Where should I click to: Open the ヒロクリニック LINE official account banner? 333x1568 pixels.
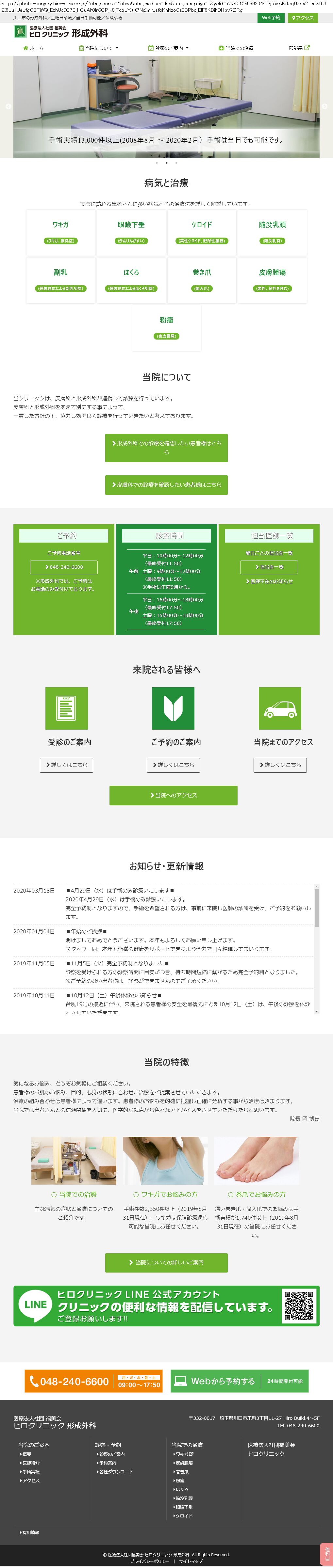click(166, 1306)
